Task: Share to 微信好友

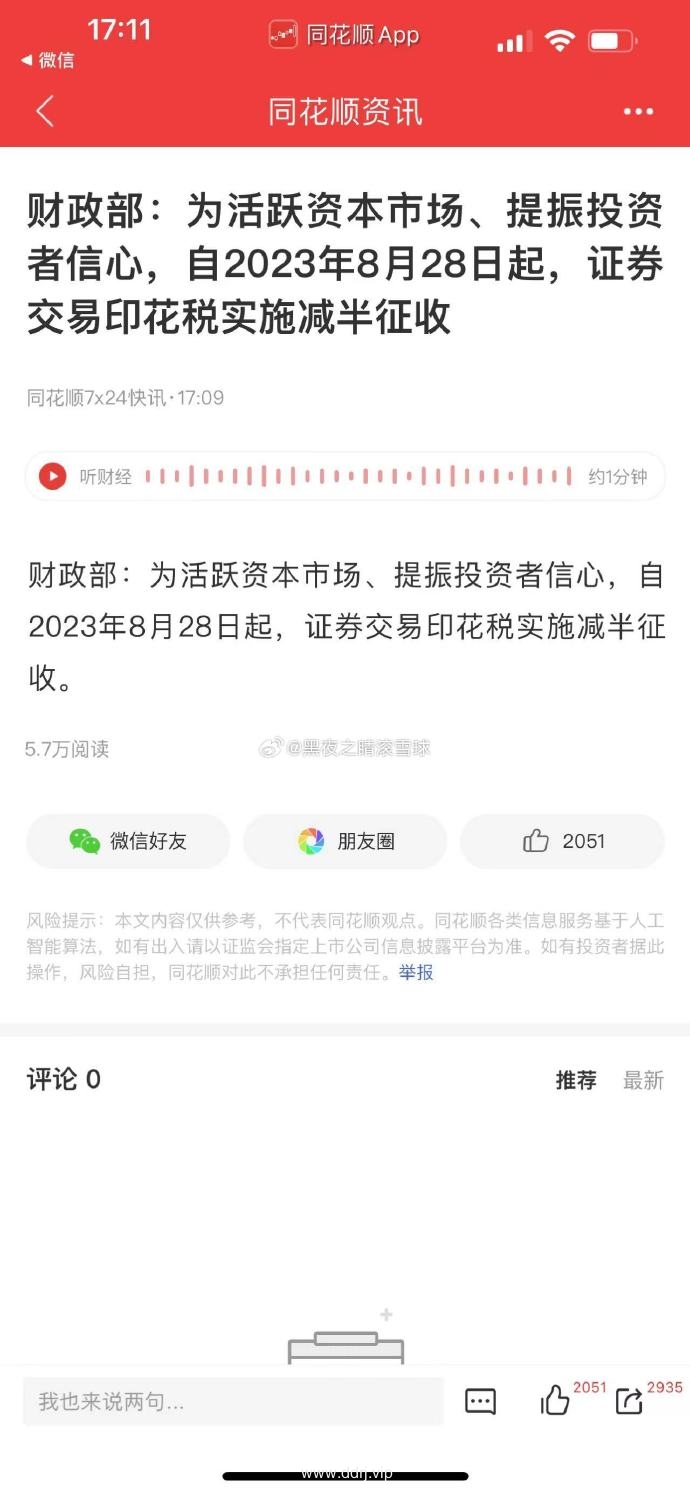Action: [x=128, y=841]
